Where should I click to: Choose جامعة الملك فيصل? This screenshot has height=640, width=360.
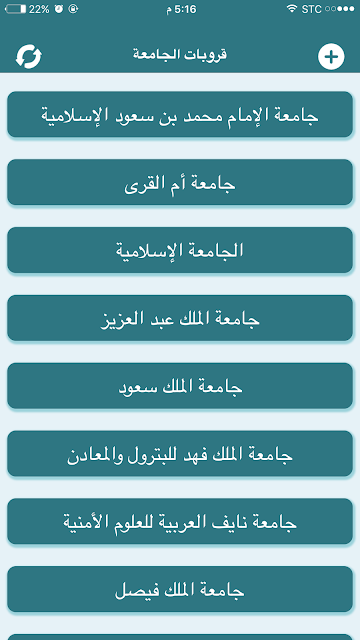[x=180, y=589]
